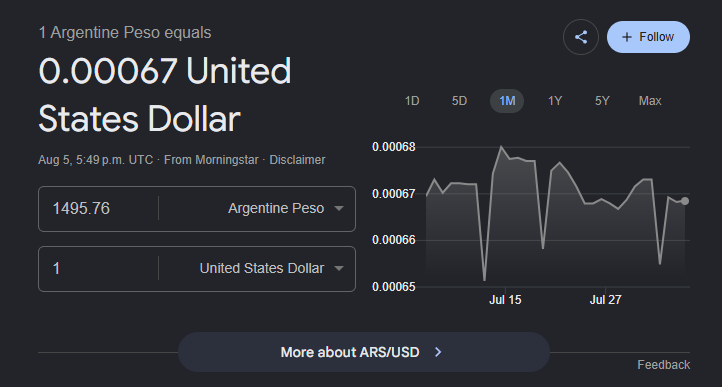Switch chart to 5Y range

click(x=602, y=101)
